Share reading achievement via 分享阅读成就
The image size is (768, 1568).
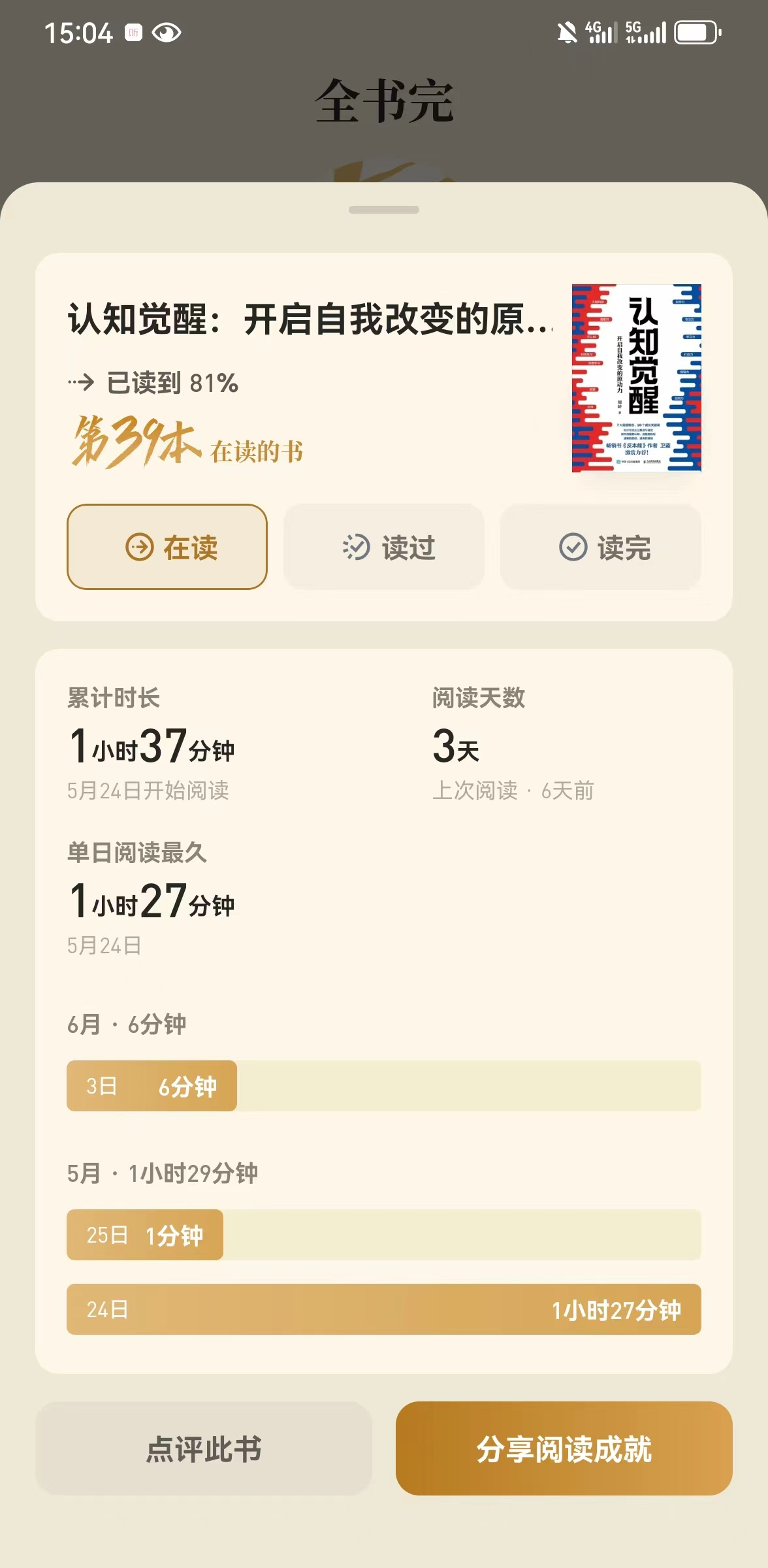tap(564, 1448)
